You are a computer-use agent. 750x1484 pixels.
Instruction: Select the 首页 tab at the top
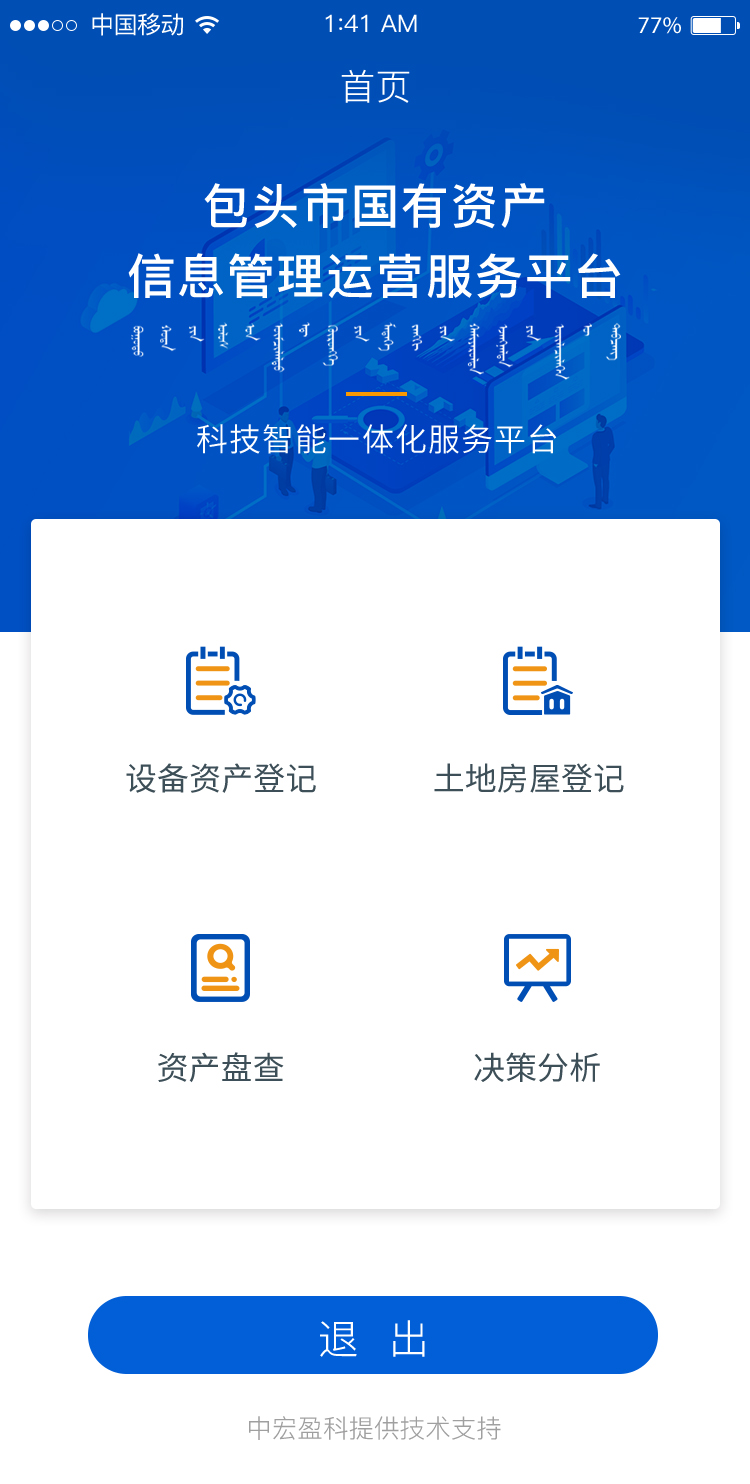click(376, 88)
